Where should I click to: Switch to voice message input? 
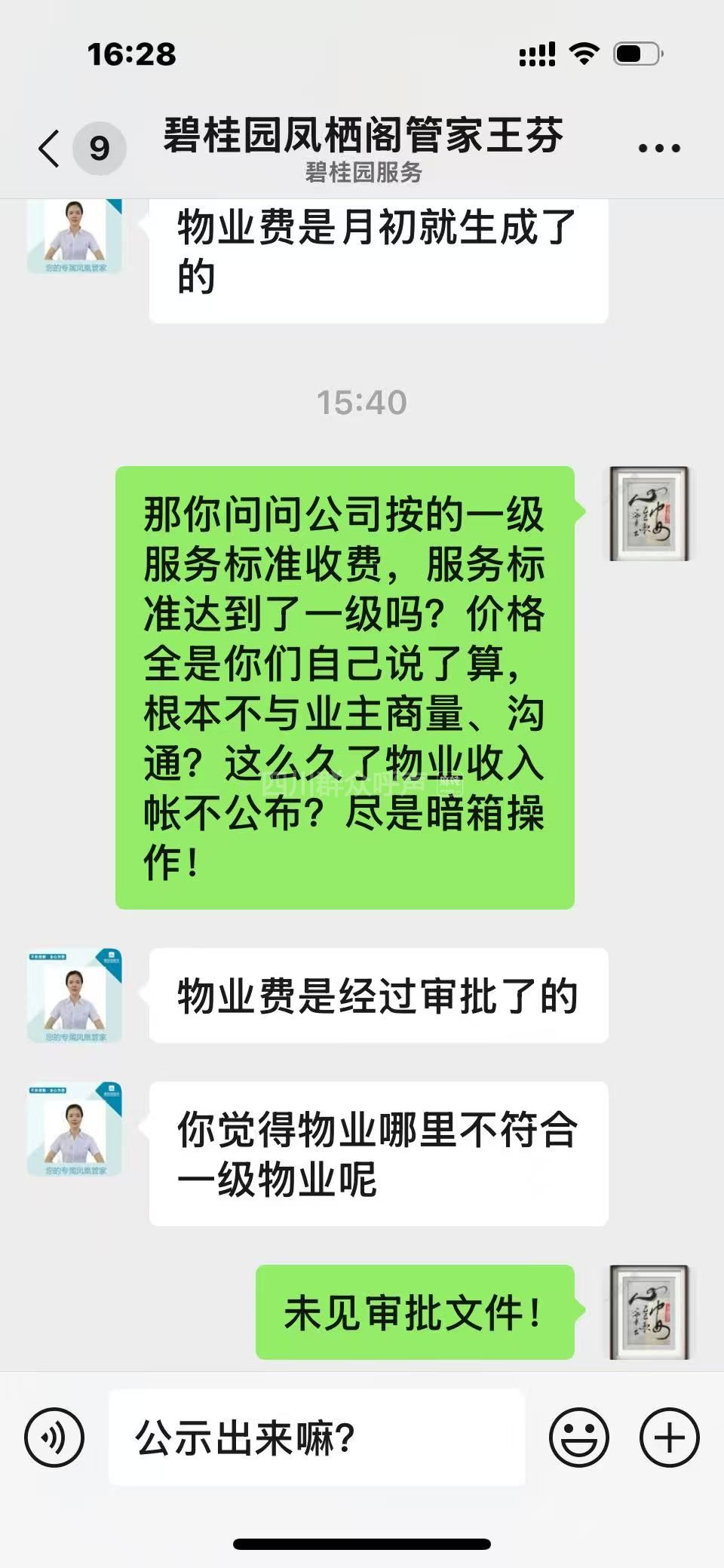(54, 1437)
